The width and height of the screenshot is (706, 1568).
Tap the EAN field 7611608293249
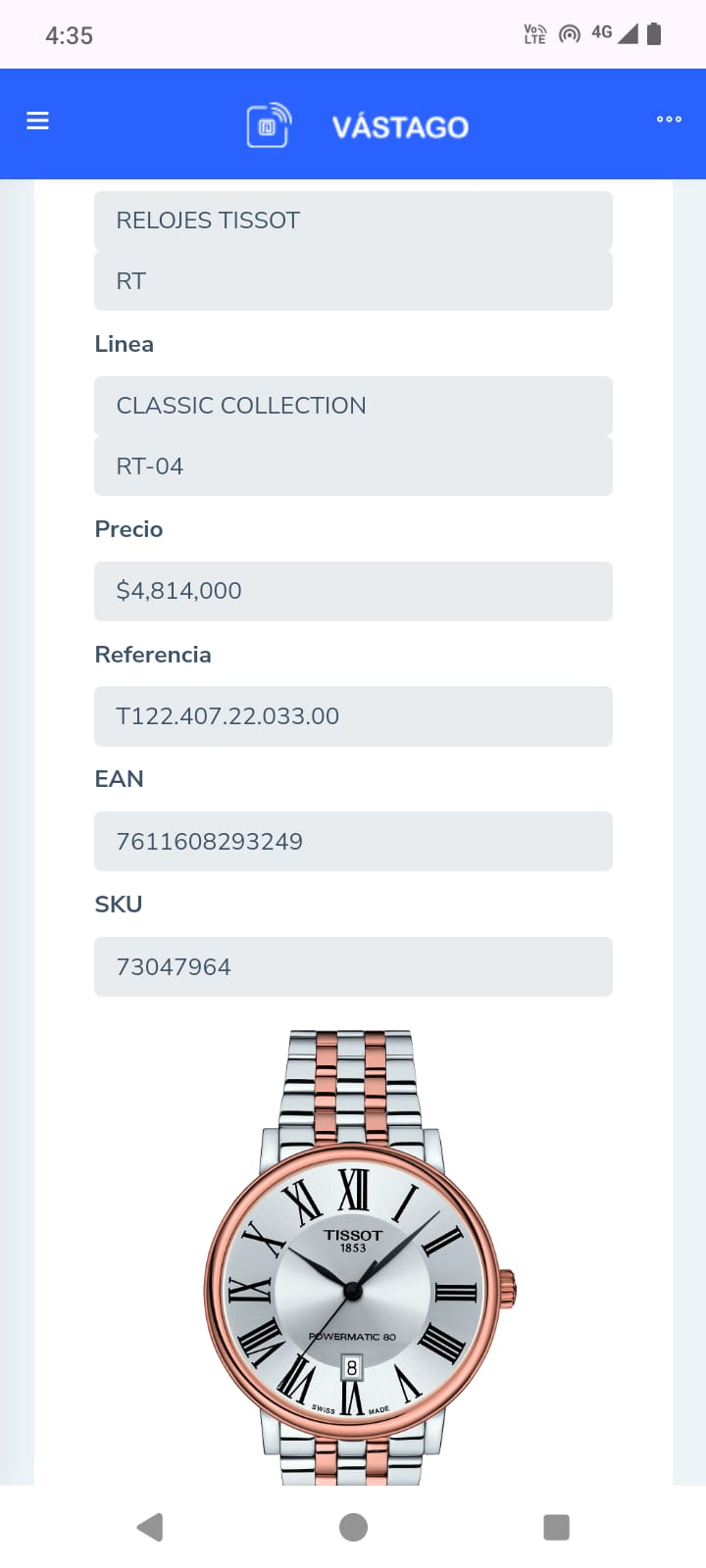coord(353,842)
